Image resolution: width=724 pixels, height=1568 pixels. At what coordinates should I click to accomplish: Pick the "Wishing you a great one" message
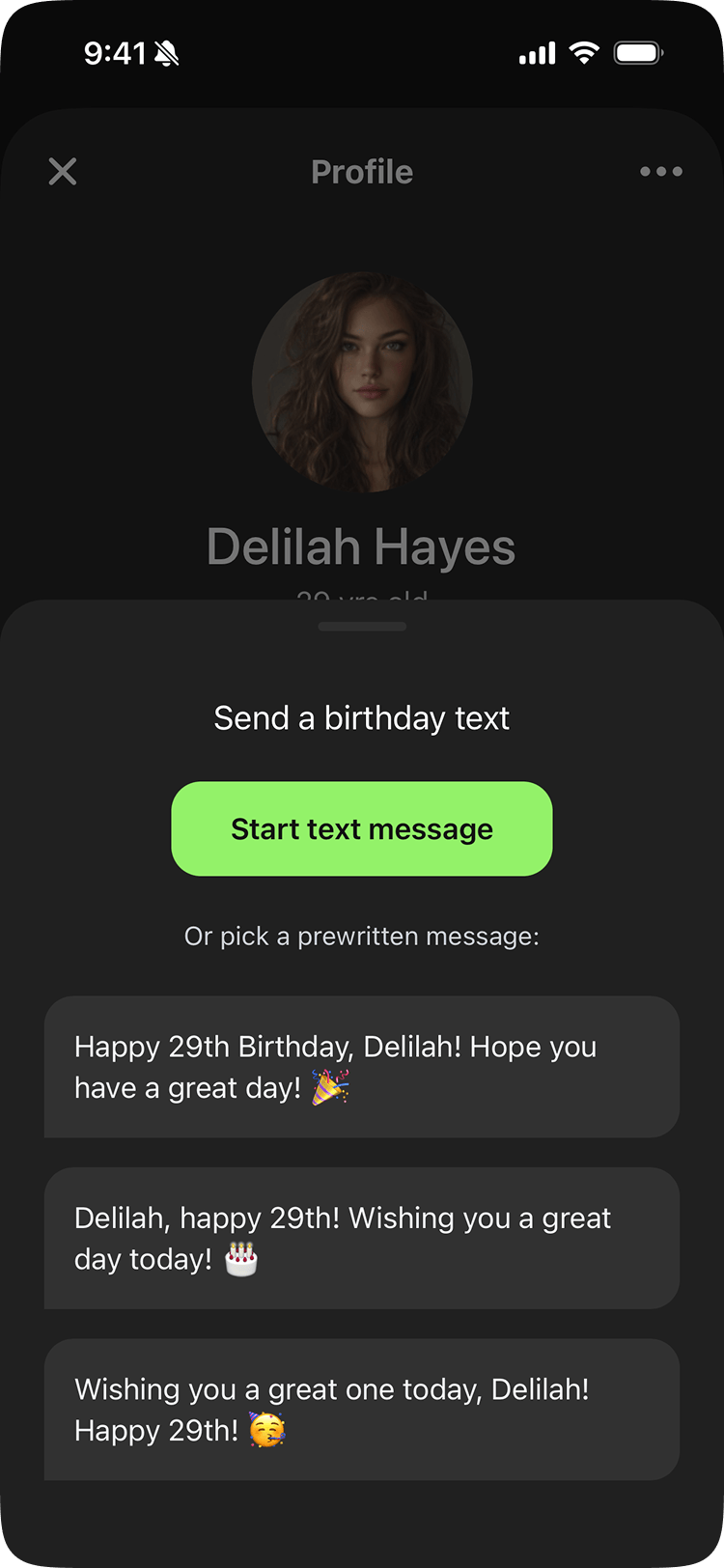(x=362, y=1409)
